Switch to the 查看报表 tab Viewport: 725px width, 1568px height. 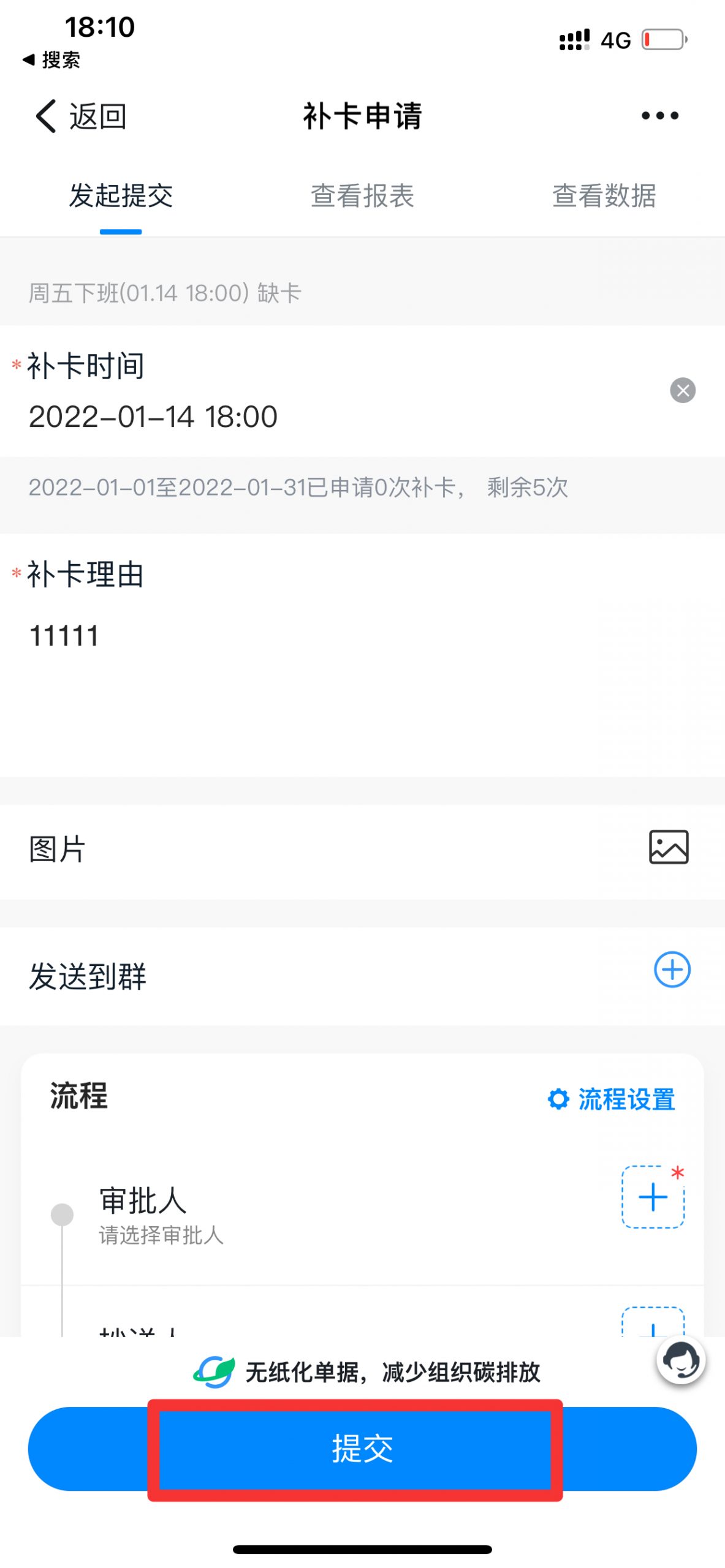362,196
